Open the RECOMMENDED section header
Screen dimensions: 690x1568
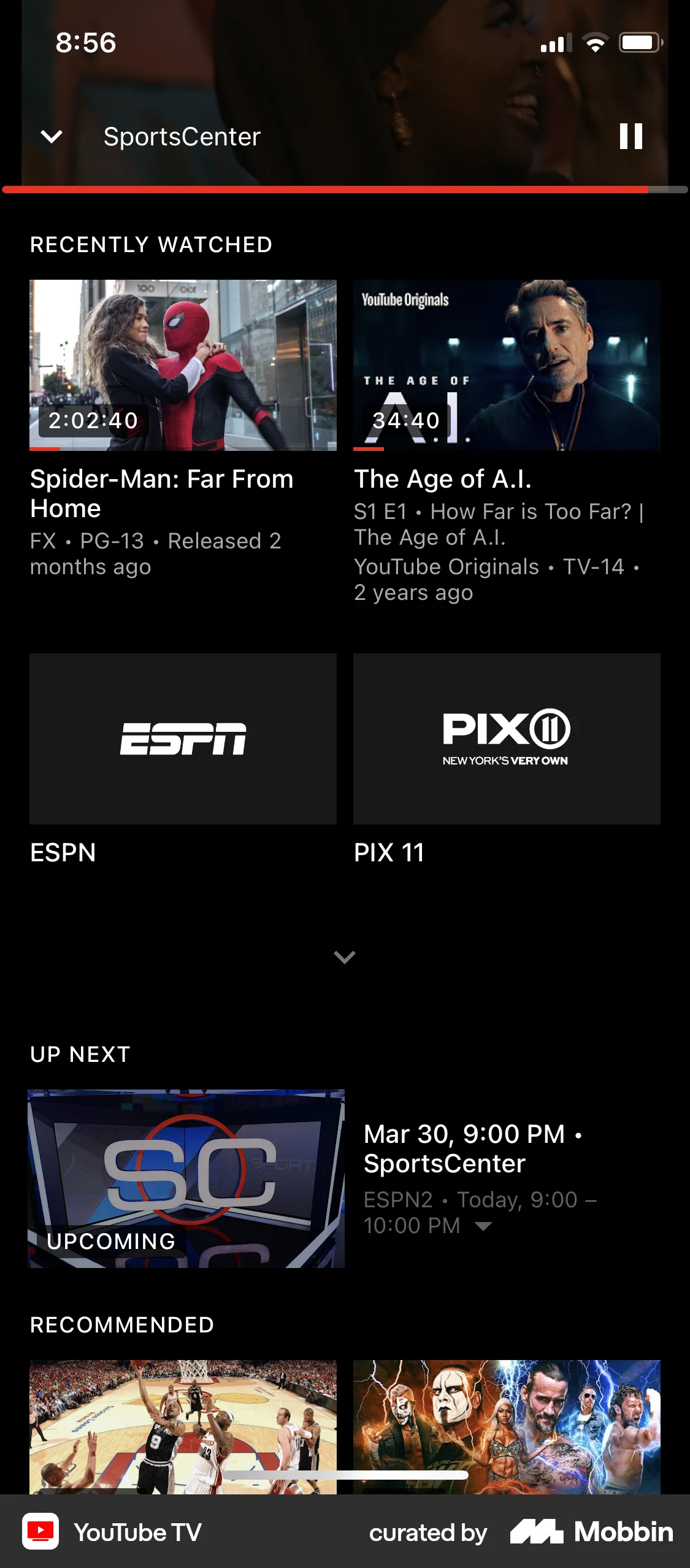click(121, 1325)
